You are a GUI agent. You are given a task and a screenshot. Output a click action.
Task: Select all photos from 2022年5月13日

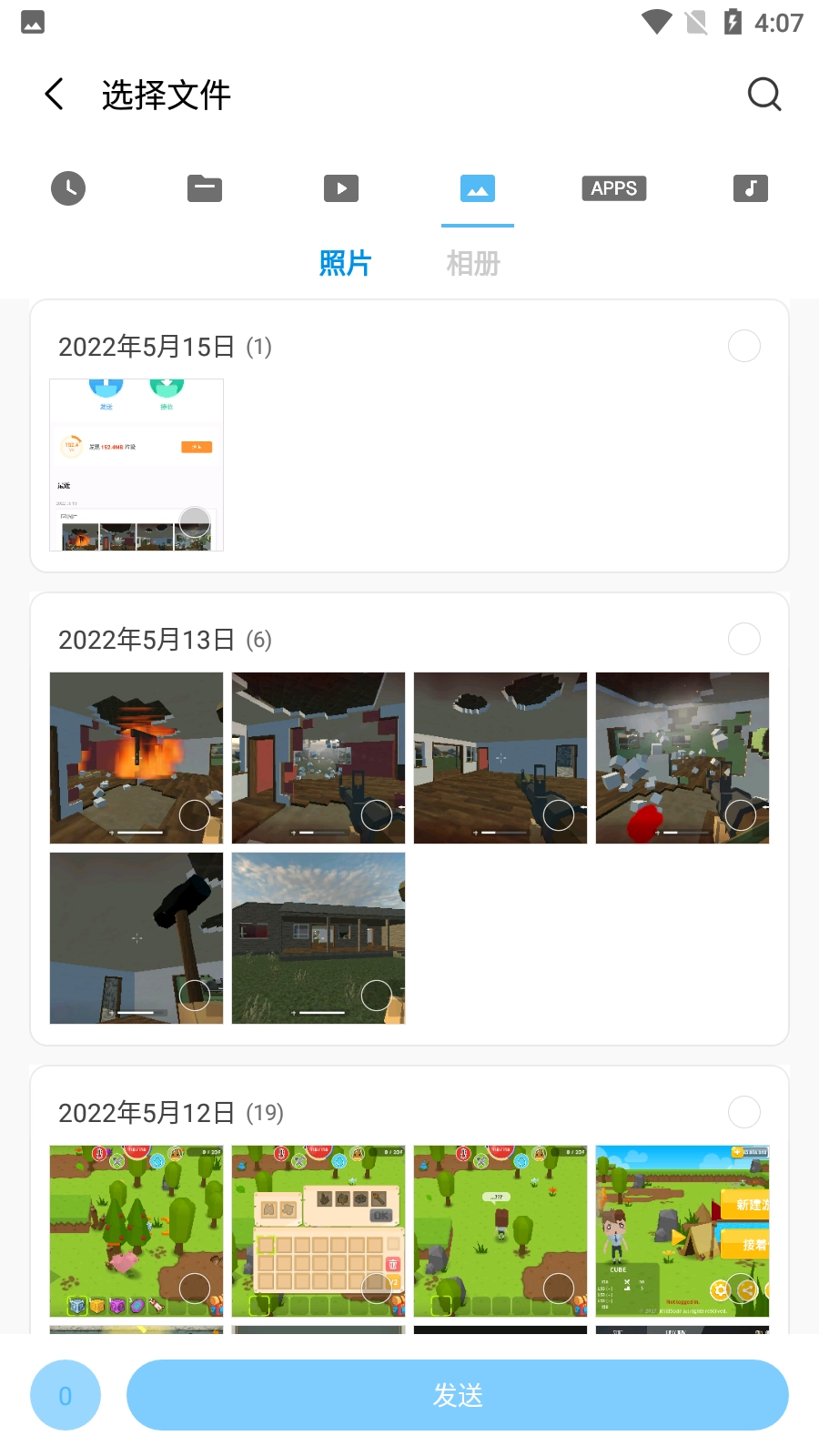pyautogui.click(x=743, y=639)
